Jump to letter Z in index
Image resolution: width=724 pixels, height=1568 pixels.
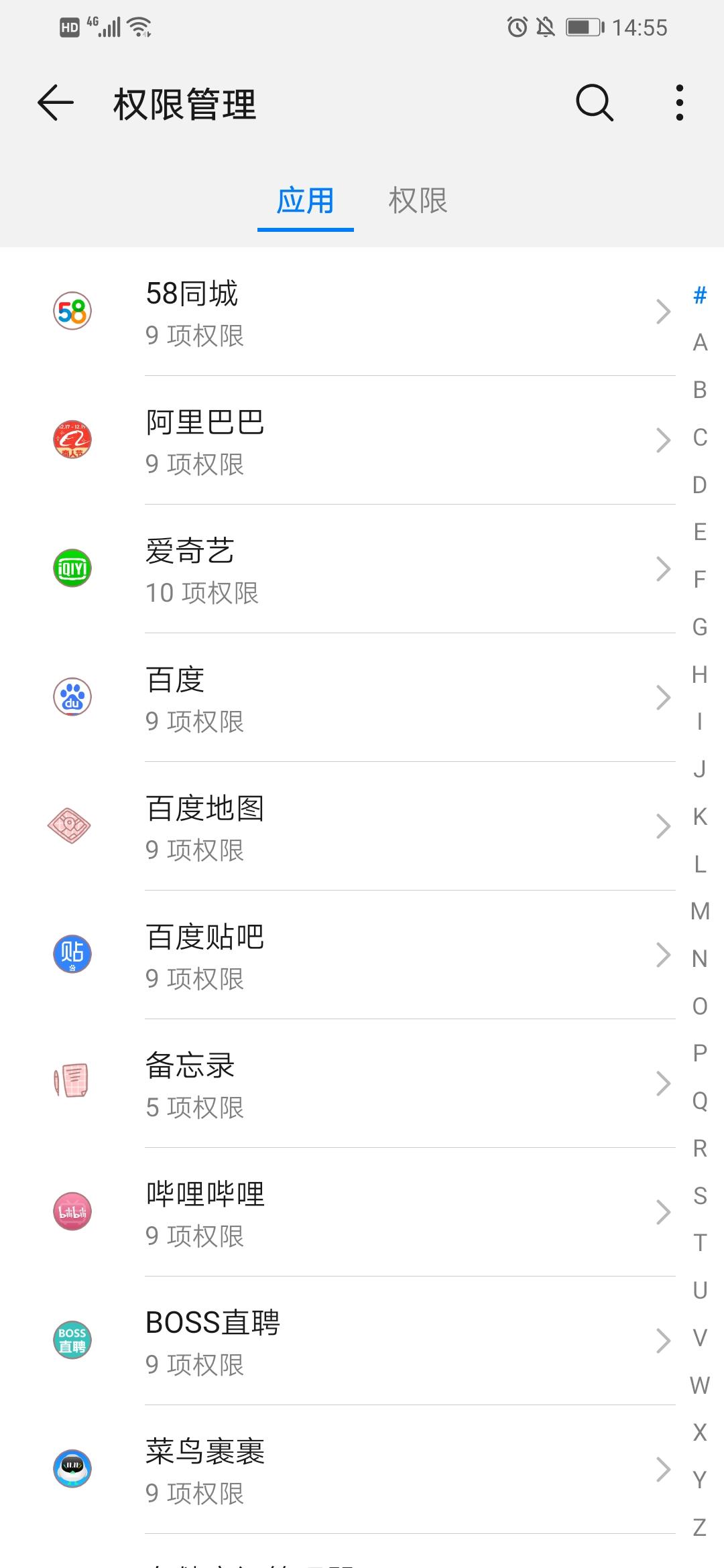pos(700,1527)
